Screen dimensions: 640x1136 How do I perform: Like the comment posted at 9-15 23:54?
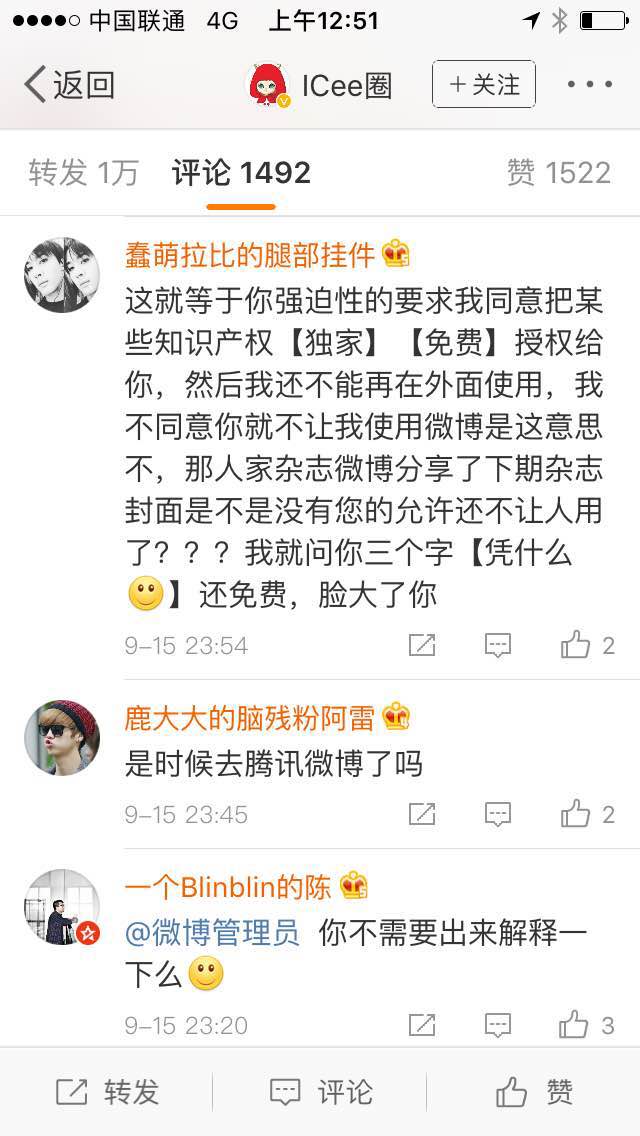pyautogui.click(x=577, y=645)
